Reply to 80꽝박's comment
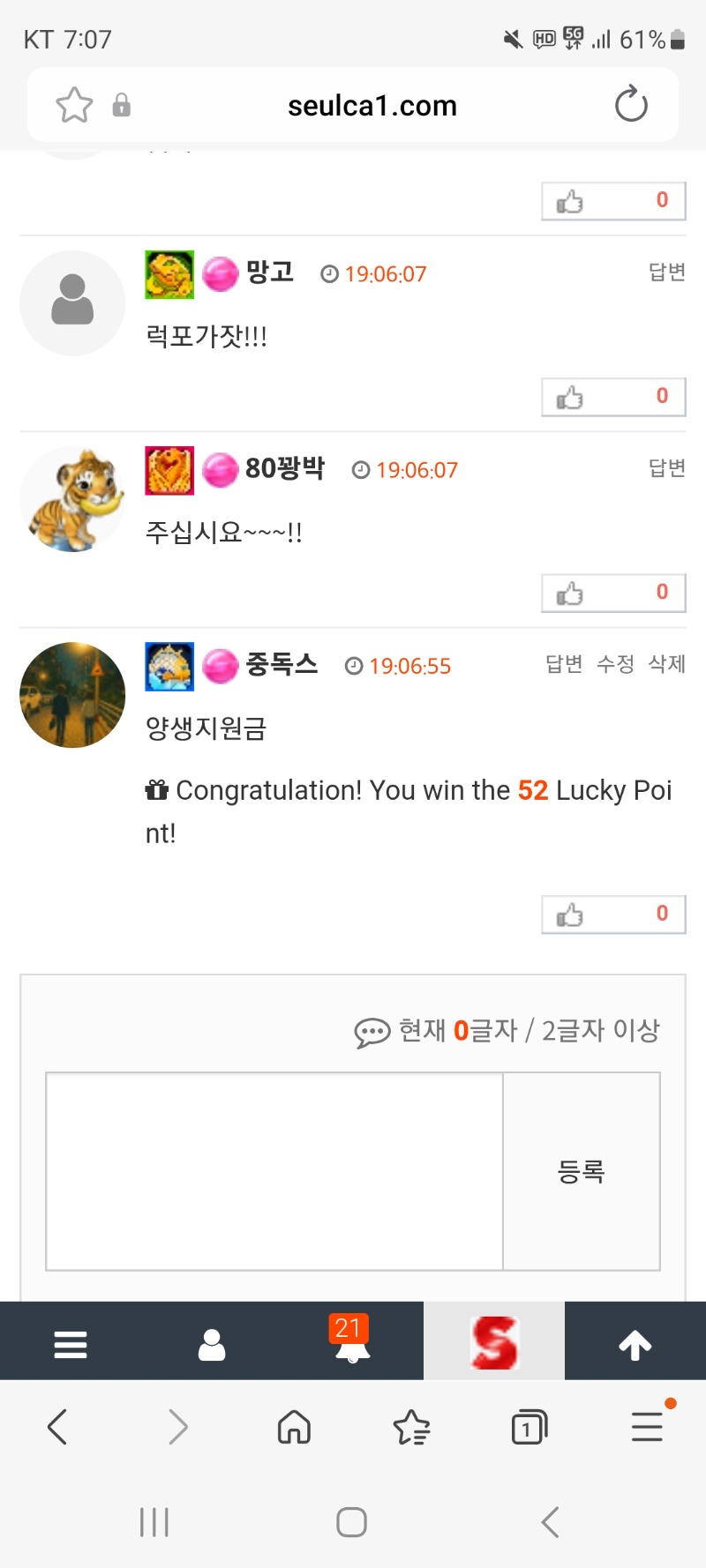706x1568 pixels. click(x=666, y=468)
